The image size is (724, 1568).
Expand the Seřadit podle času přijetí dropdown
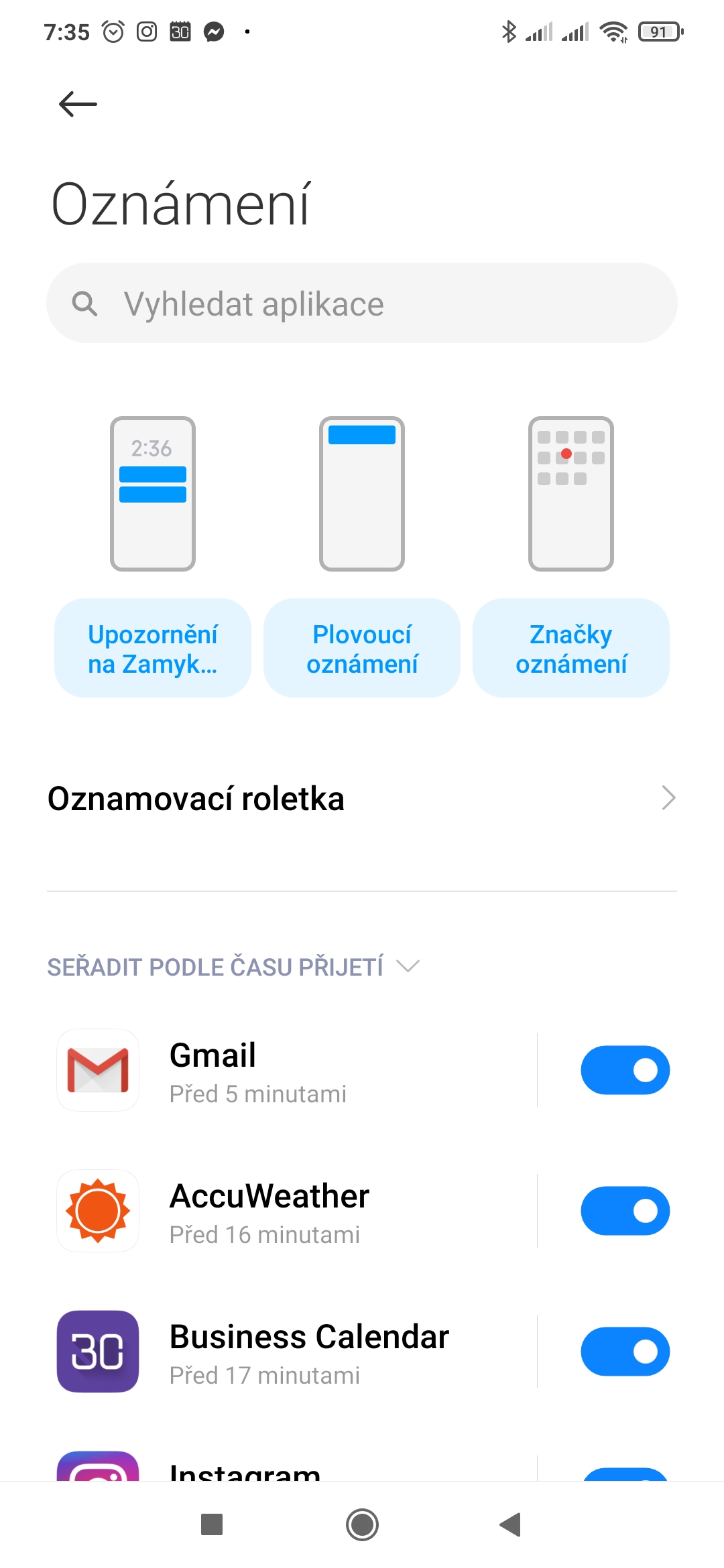point(233,966)
